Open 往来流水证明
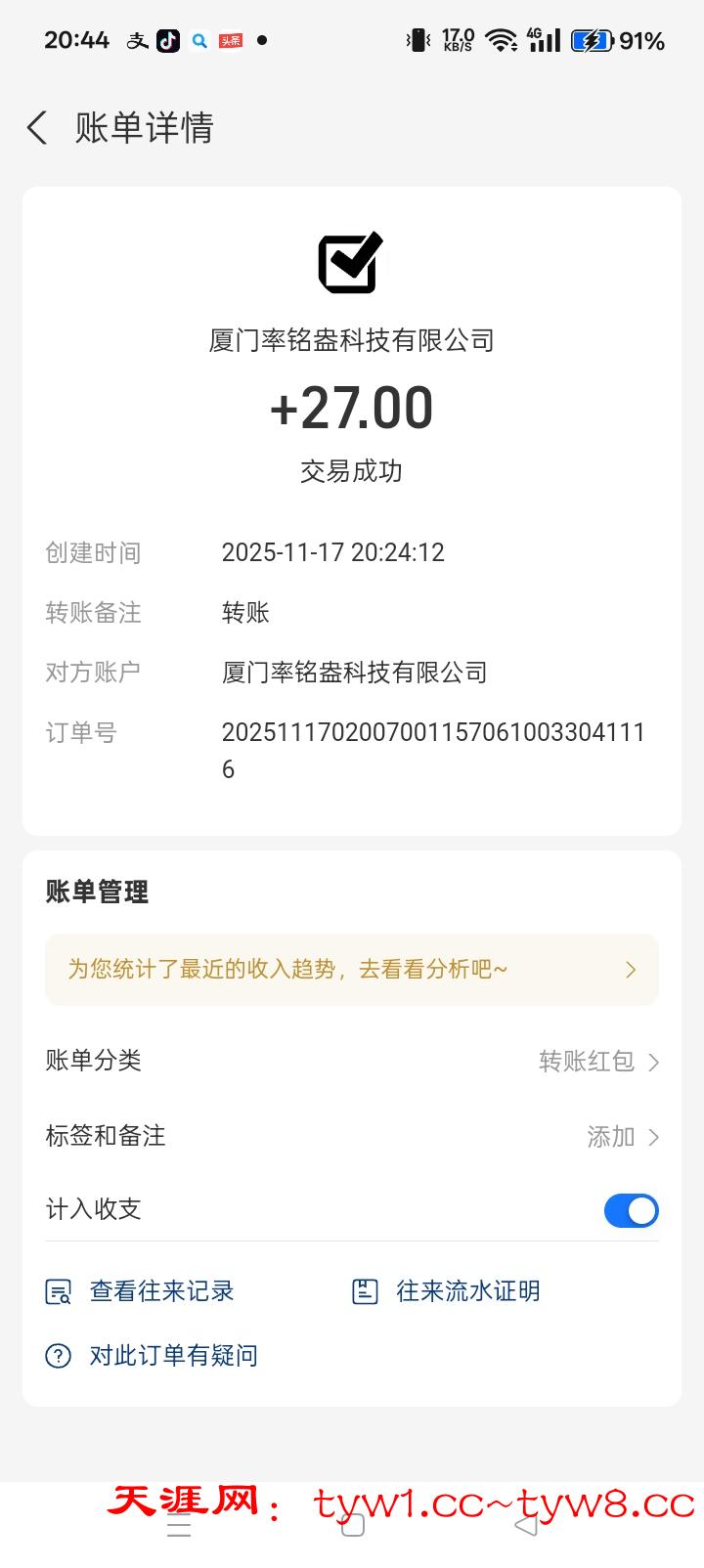The height and width of the screenshot is (1568, 704). click(x=447, y=1291)
